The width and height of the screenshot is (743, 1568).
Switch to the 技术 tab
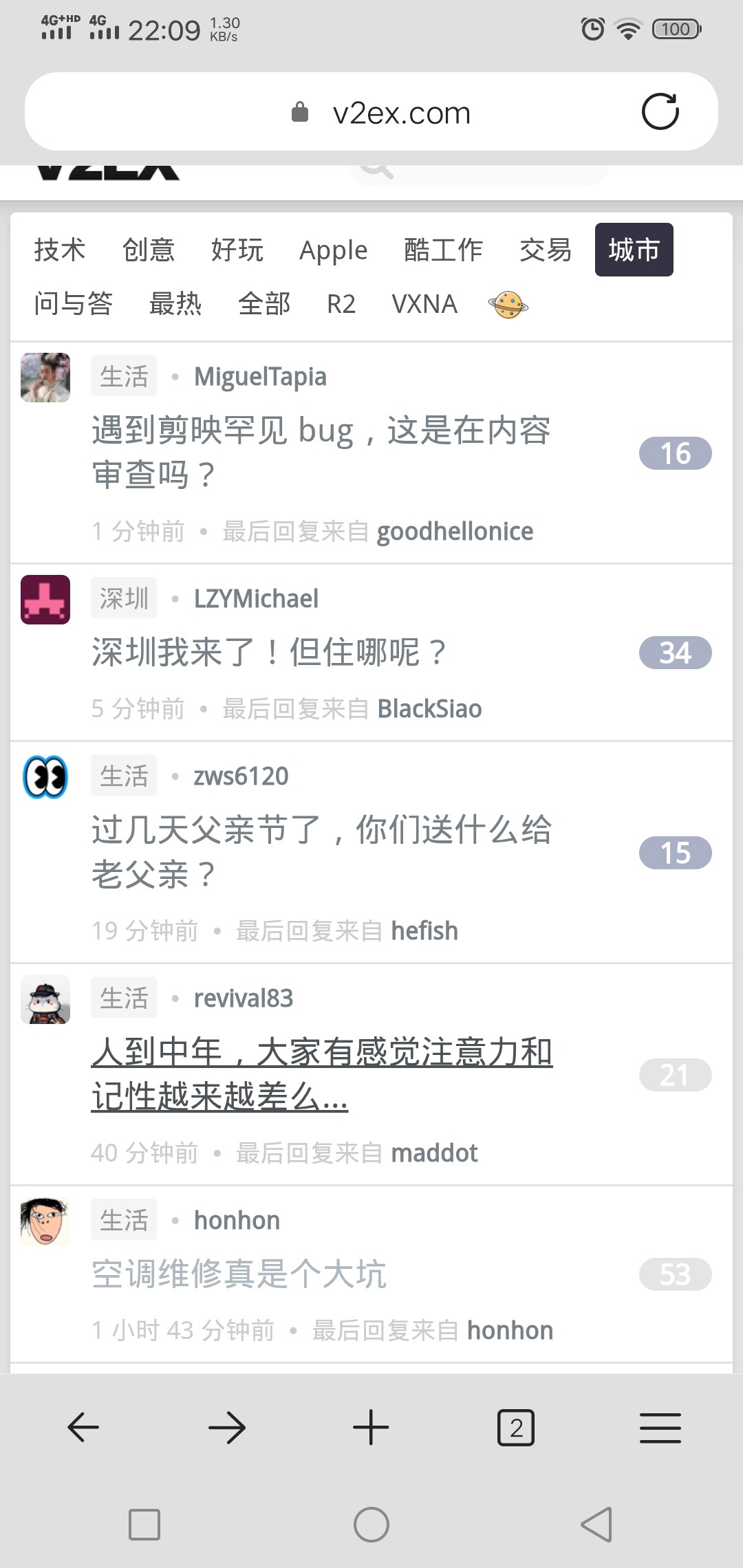(60, 250)
